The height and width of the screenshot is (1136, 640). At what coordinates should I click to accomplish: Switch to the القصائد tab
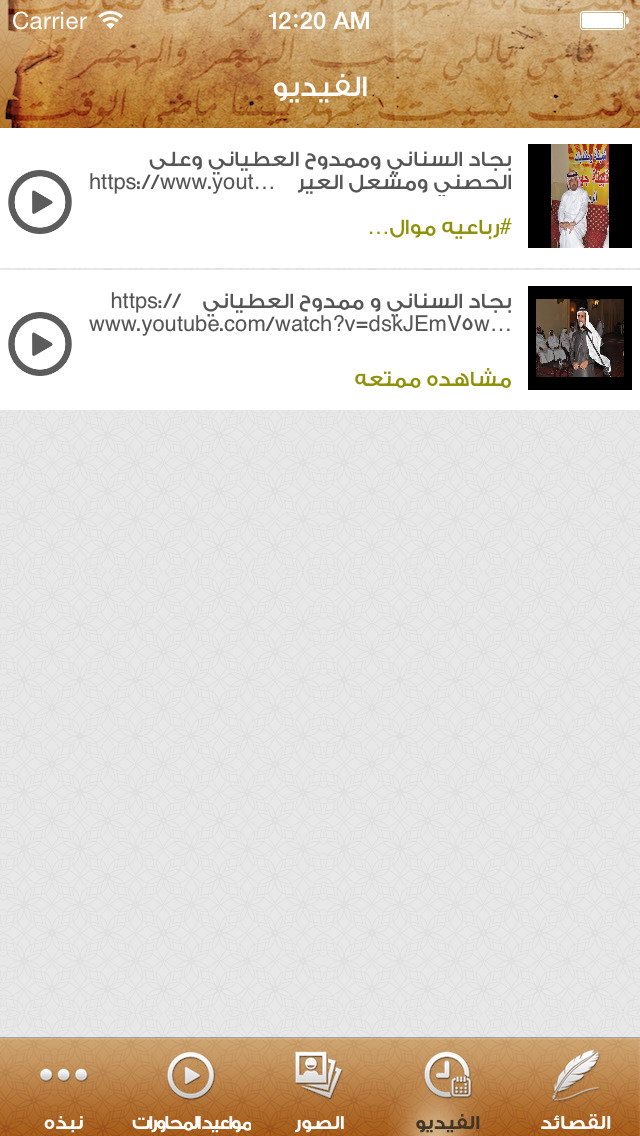coord(576,1087)
